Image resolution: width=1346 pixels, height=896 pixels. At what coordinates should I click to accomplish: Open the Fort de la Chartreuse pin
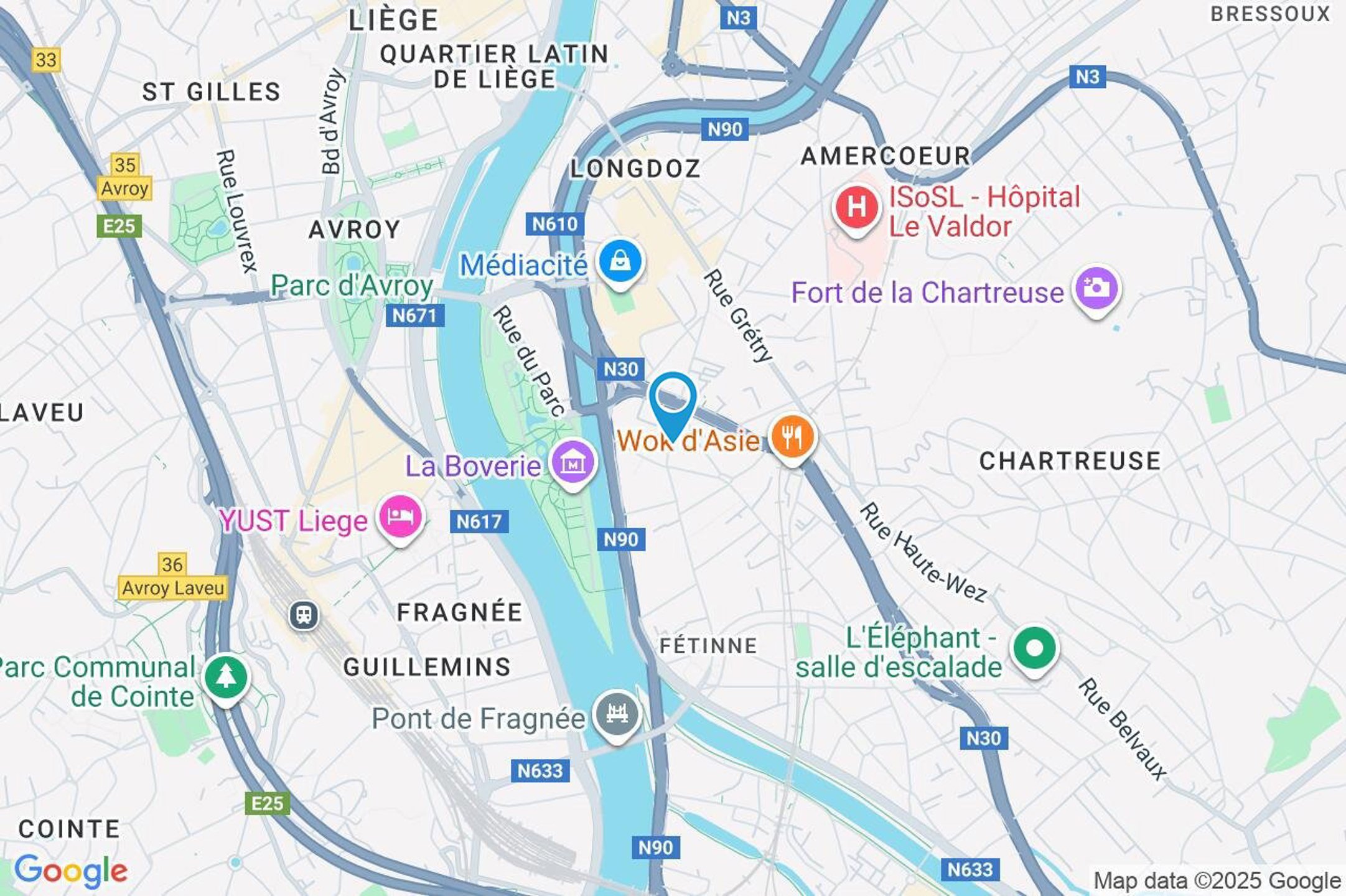(x=1096, y=289)
